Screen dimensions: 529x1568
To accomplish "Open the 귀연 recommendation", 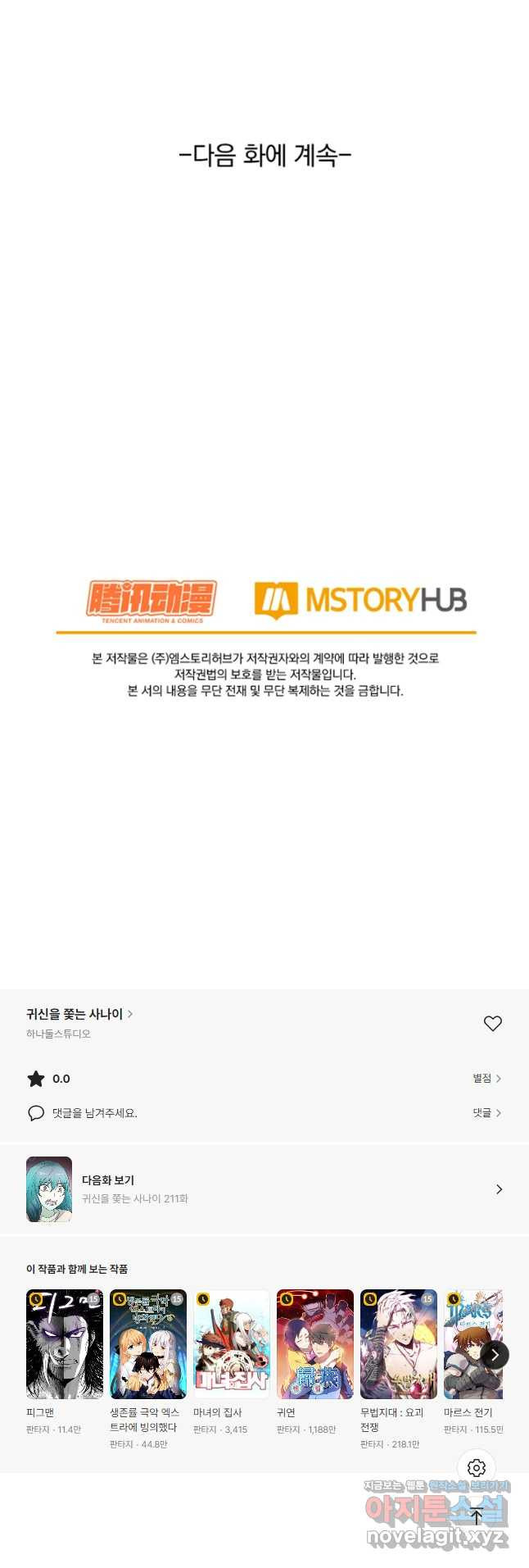I will click(315, 1343).
